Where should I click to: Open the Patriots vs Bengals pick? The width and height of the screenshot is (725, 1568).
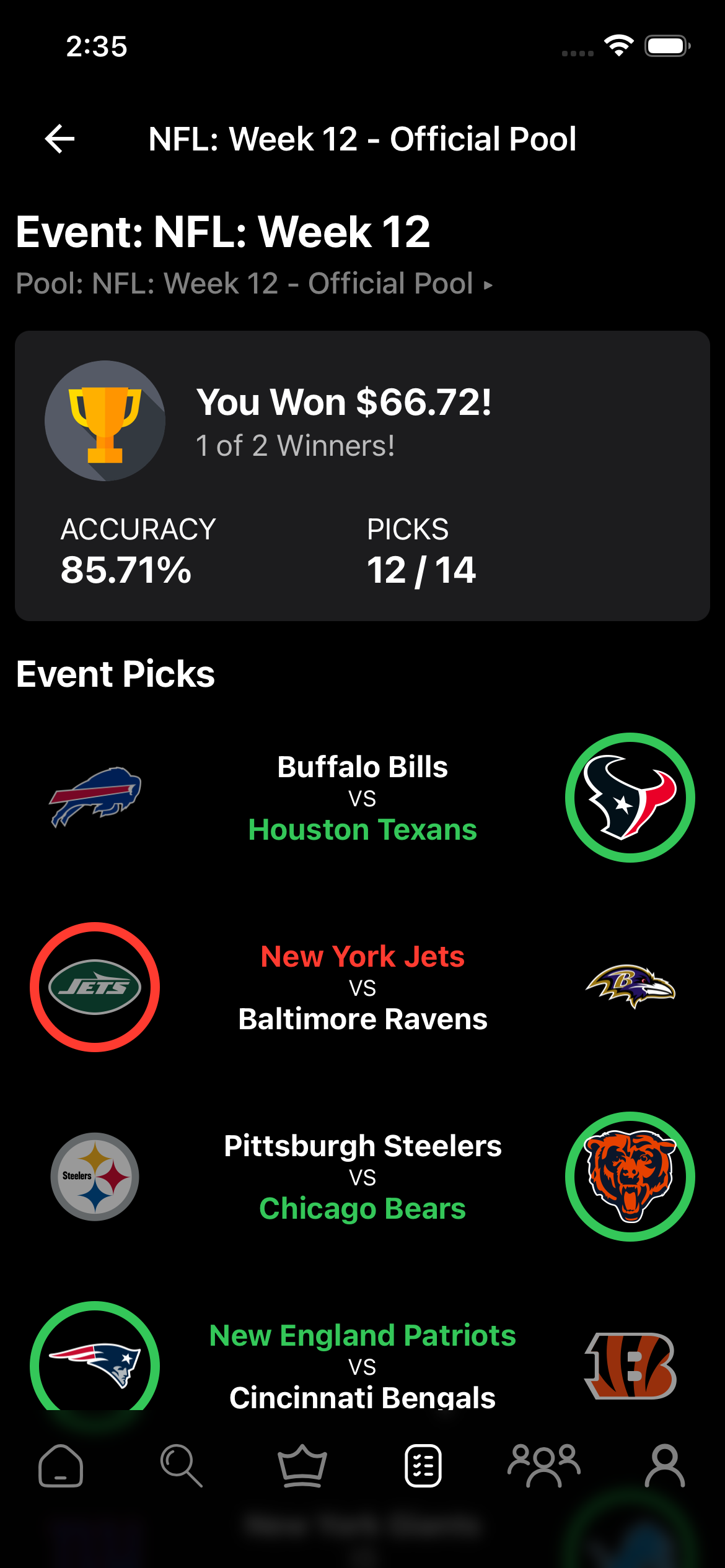click(x=362, y=1362)
